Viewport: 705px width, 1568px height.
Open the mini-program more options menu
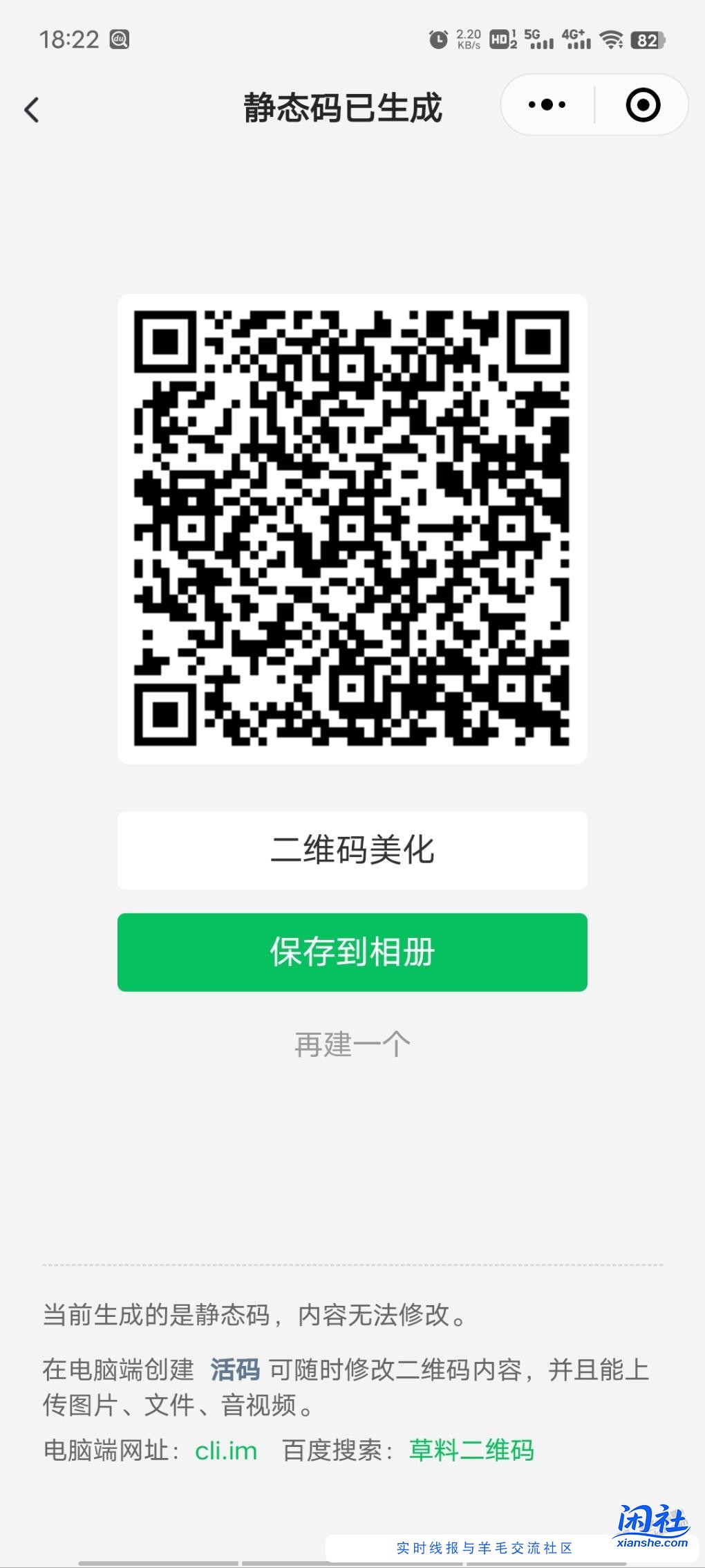point(545,105)
